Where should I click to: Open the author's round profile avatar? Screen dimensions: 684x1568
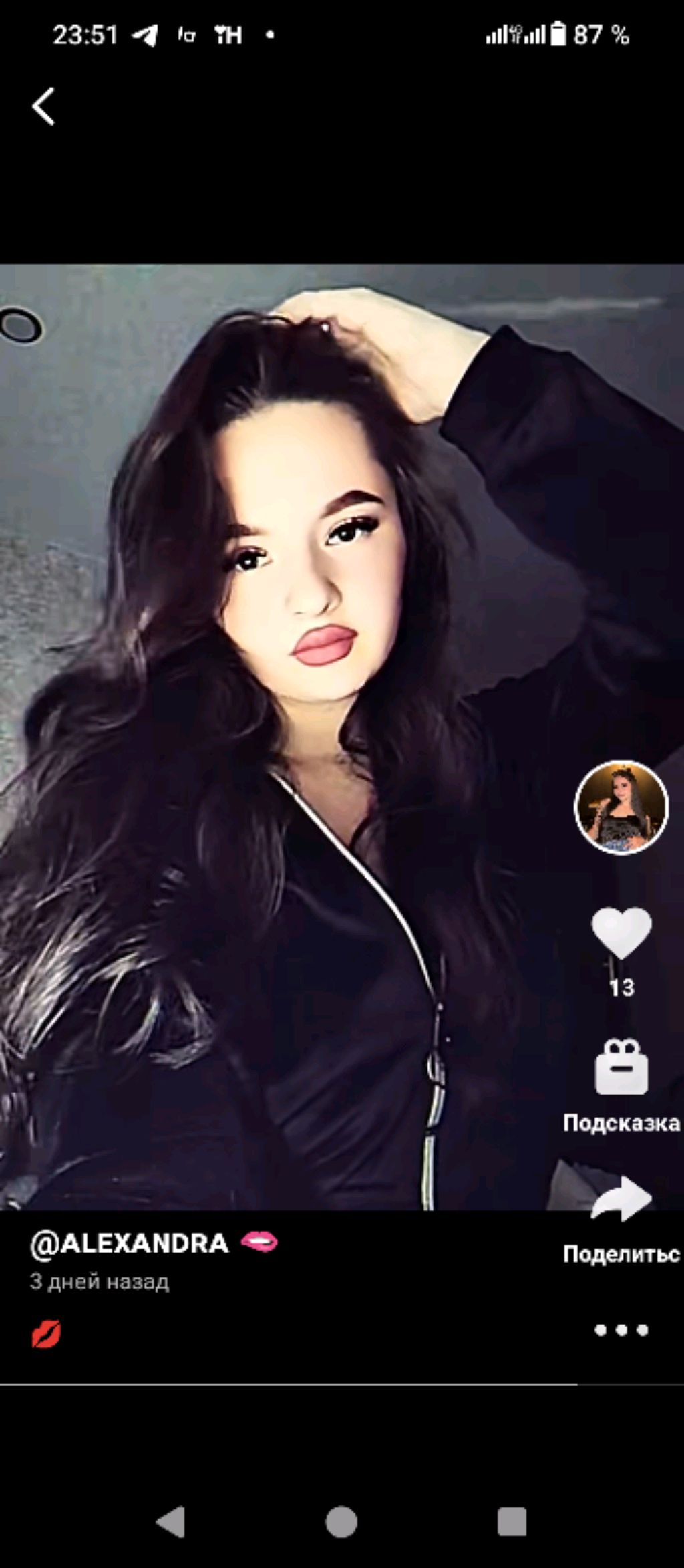point(621,807)
